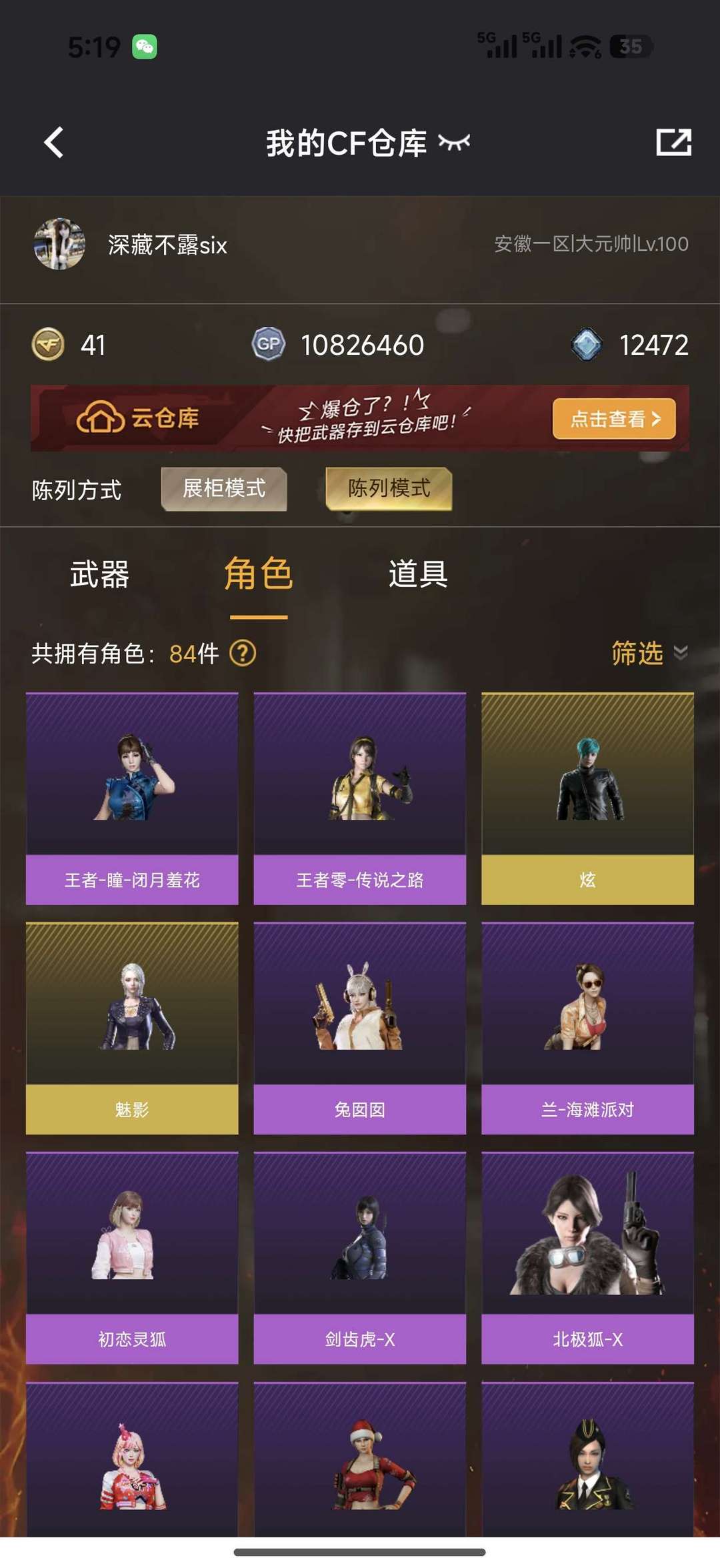Image resolution: width=720 pixels, height=1568 pixels.
Task: Select the 兔囡囡 character card
Action: click(x=359, y=1028)
